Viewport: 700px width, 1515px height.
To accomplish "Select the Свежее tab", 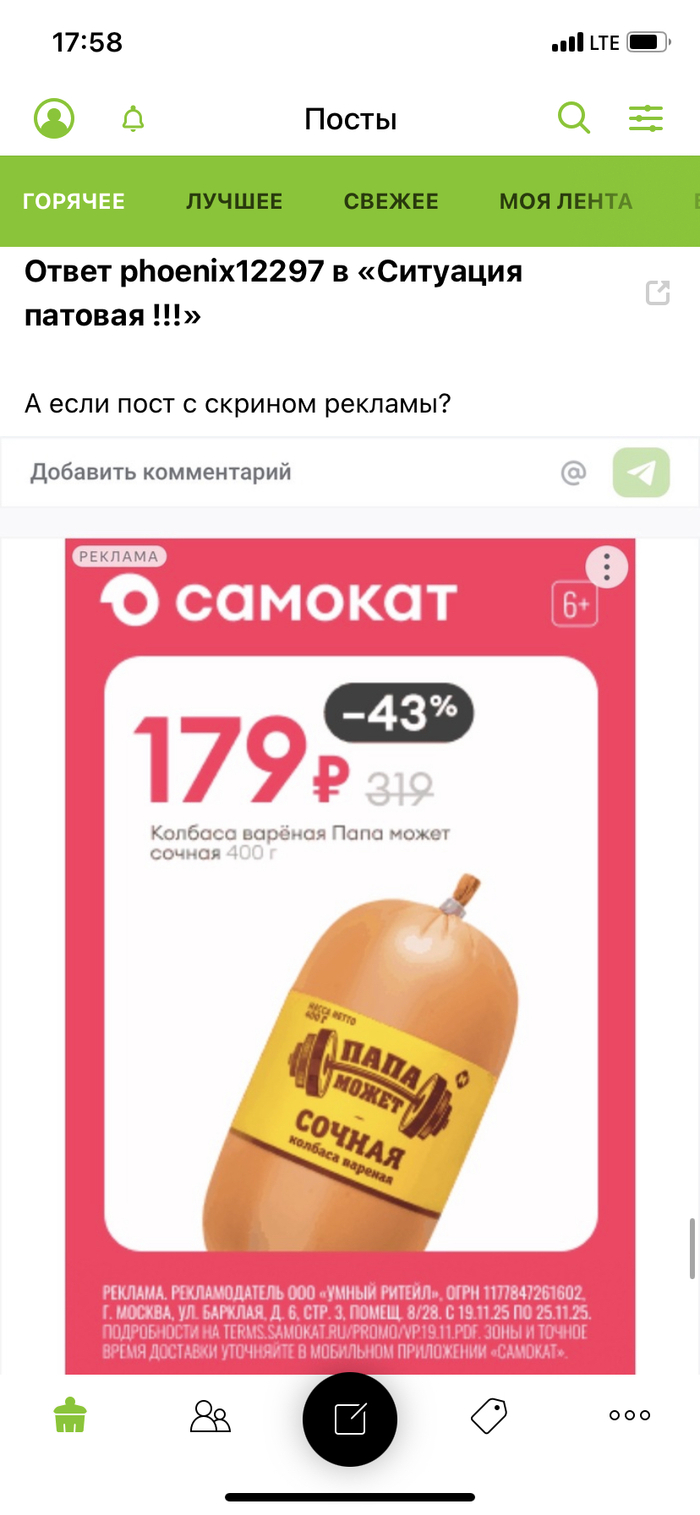I will [391, 201].
